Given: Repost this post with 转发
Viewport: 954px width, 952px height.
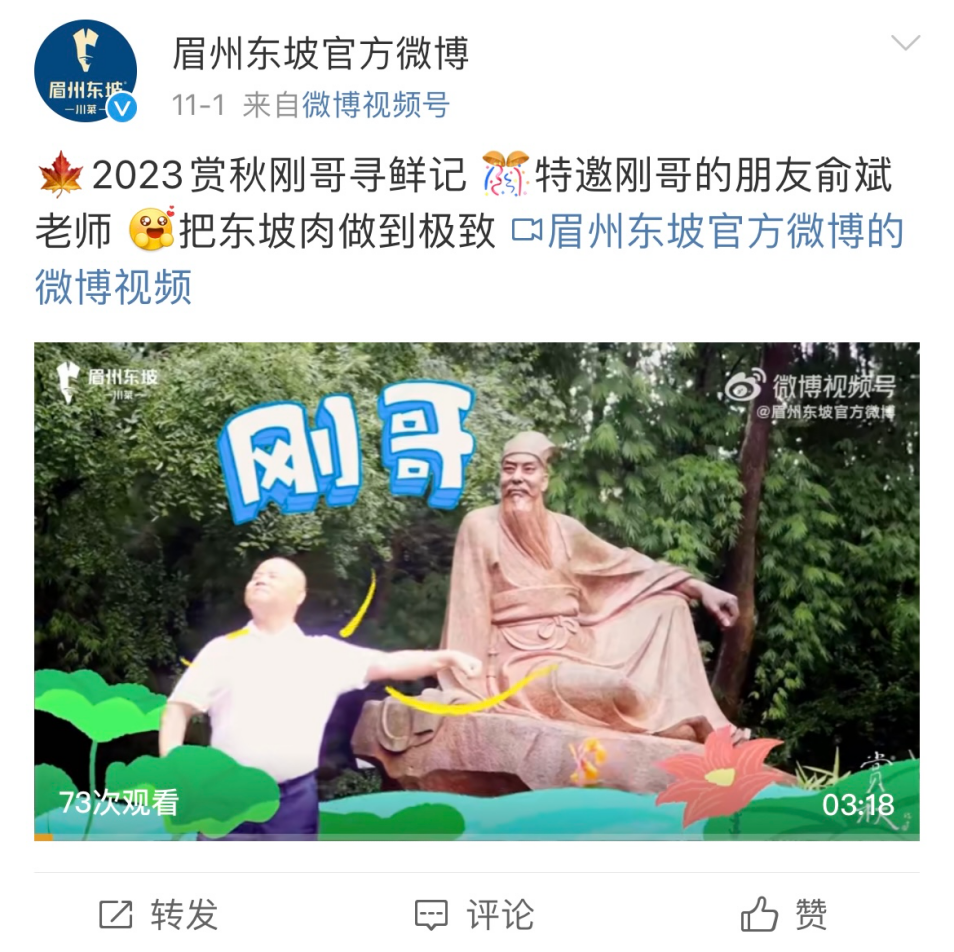Looking at the screenshot, I should (x=160, y=913).
